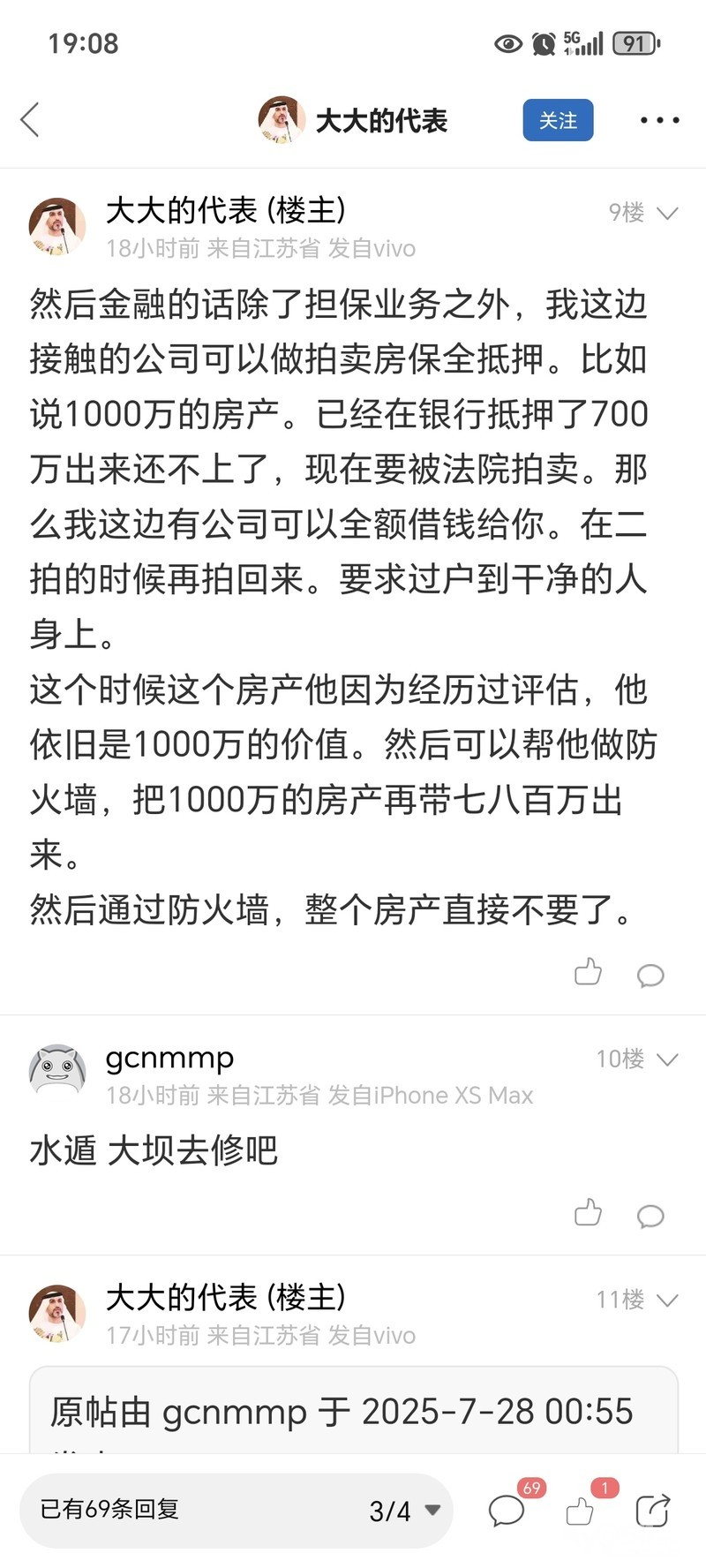The height and width of the screenshot is (1568, 706).
Task: Expand options chevron on floor 9楼
Action: (667, 213)
